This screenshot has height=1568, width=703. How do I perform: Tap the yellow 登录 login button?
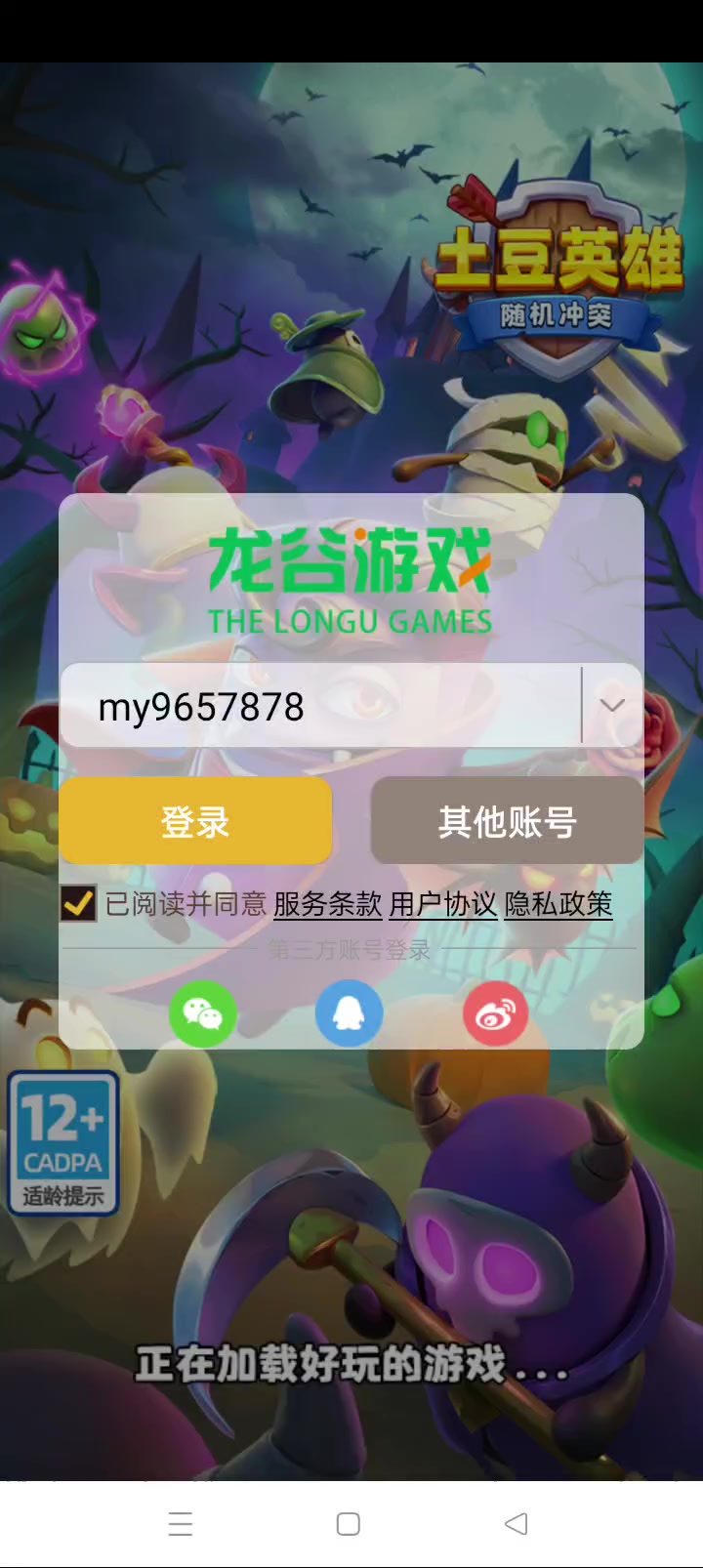195,821
